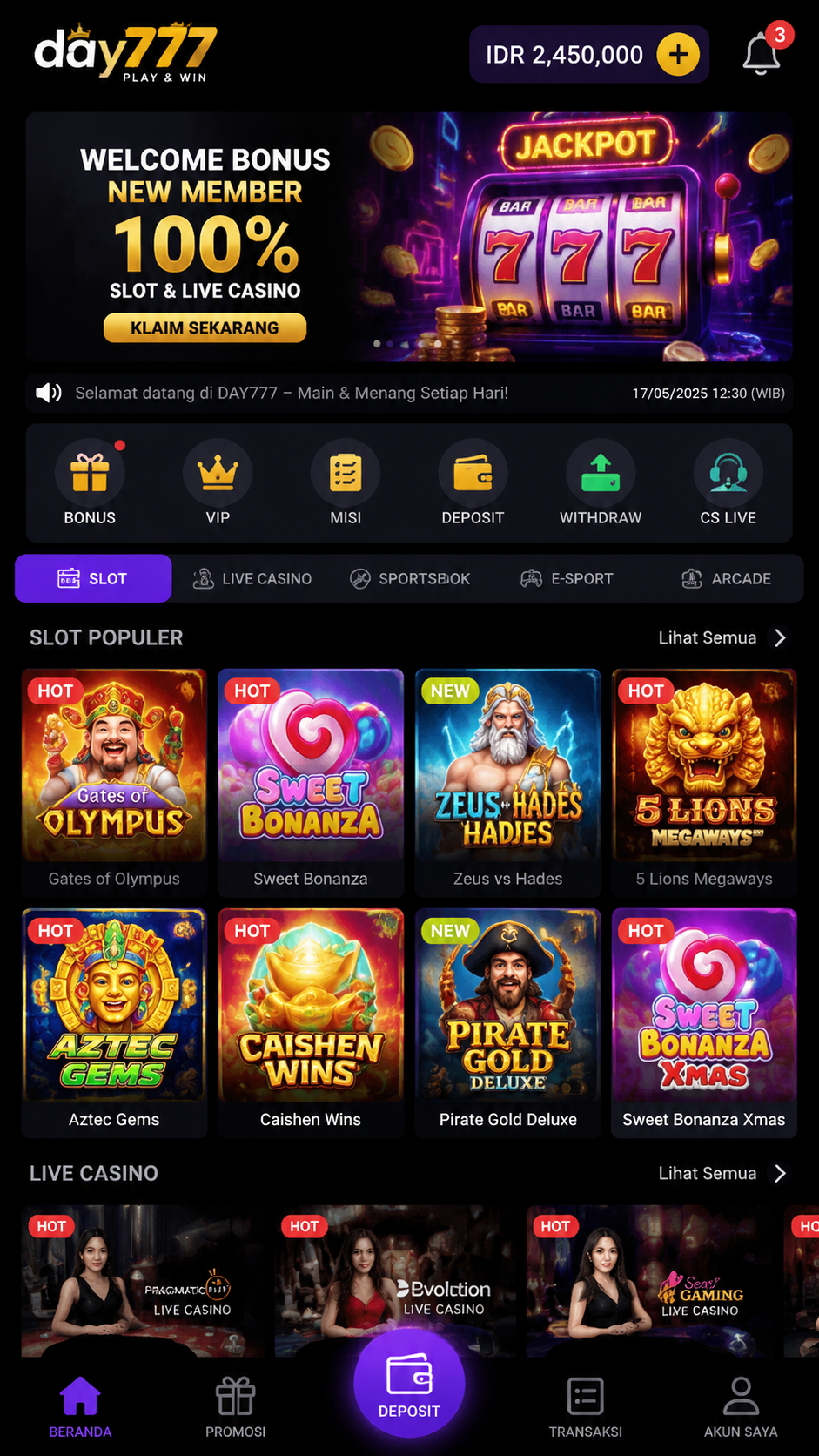
Task: Open the Evolution Live Casino card
Action: coord(395,1281)
